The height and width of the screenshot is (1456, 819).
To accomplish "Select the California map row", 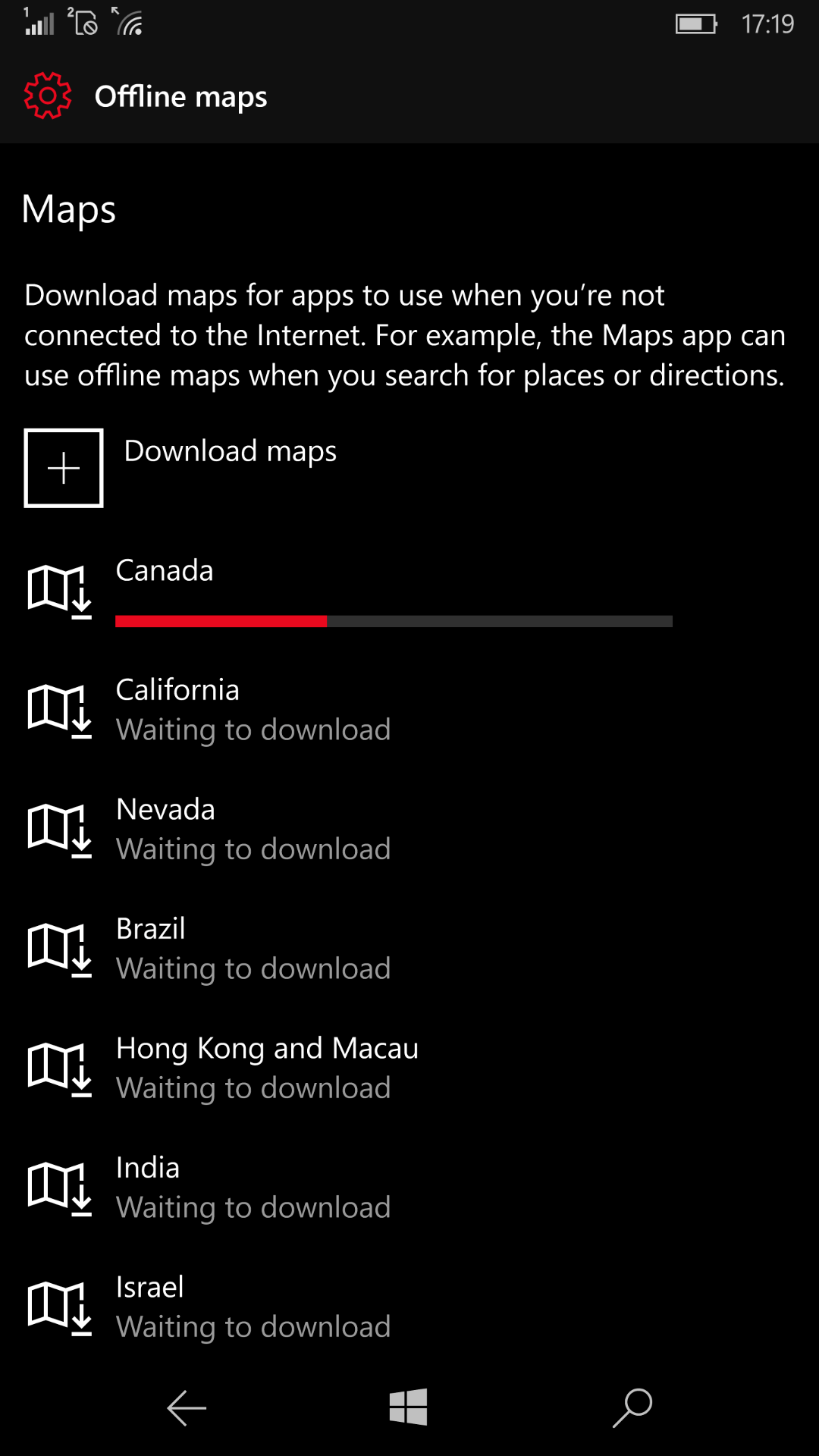I will click(409, 711).
